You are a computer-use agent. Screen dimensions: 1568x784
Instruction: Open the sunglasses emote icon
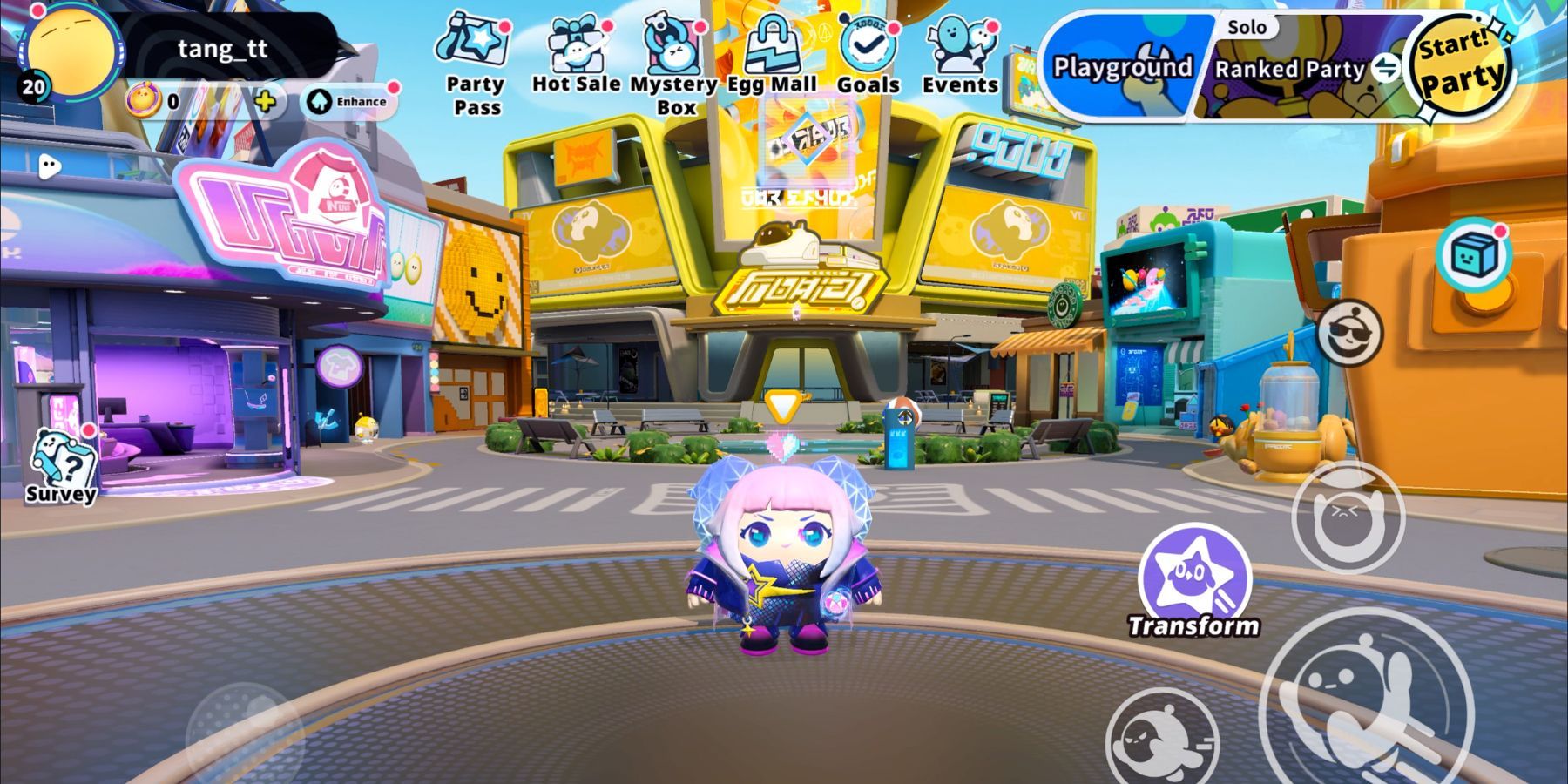click(x=1348, y=332)
